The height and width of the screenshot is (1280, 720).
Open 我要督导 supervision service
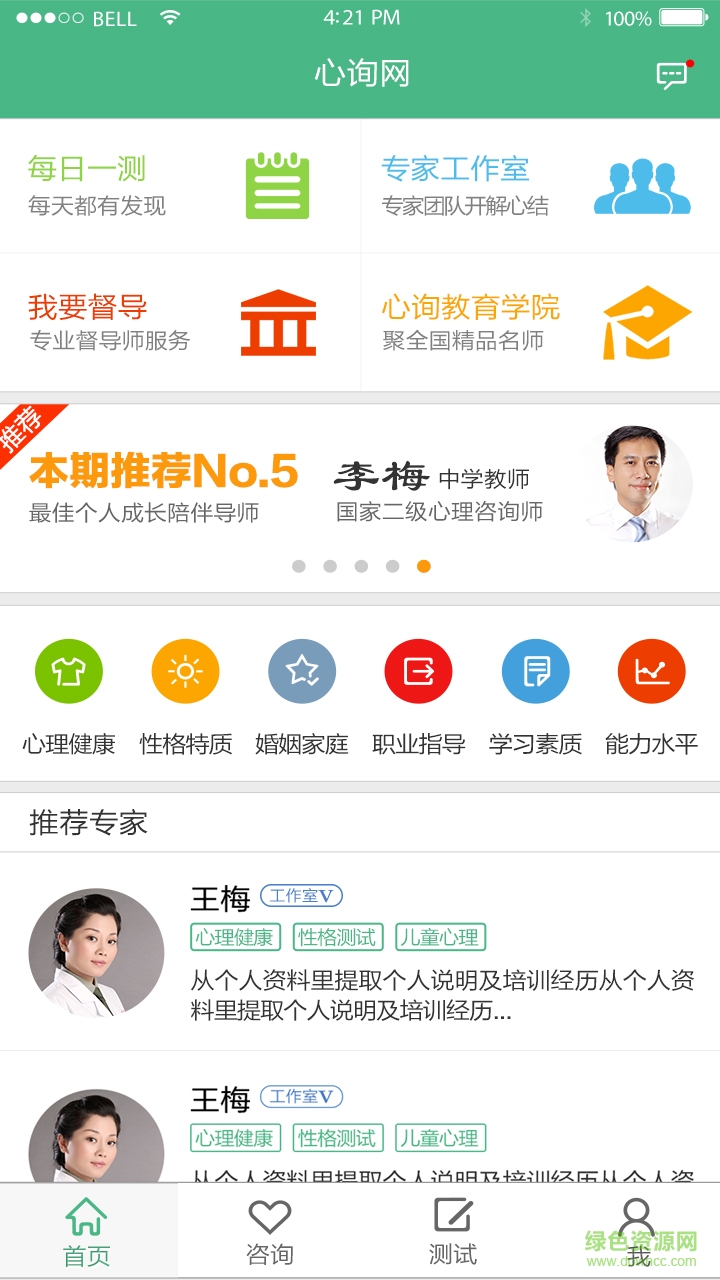(180, 322)
